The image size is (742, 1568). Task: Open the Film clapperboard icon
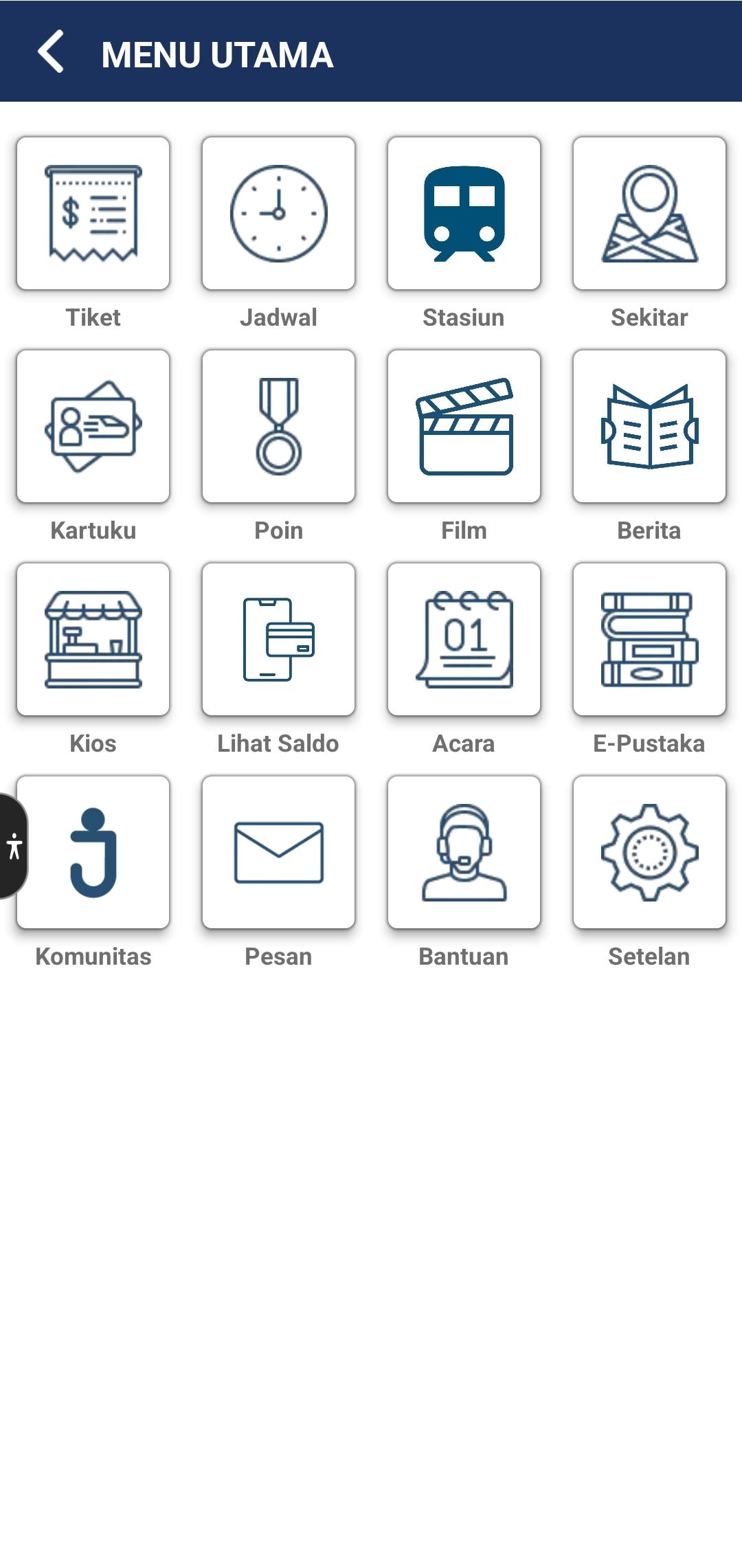[x=464, y=427]
